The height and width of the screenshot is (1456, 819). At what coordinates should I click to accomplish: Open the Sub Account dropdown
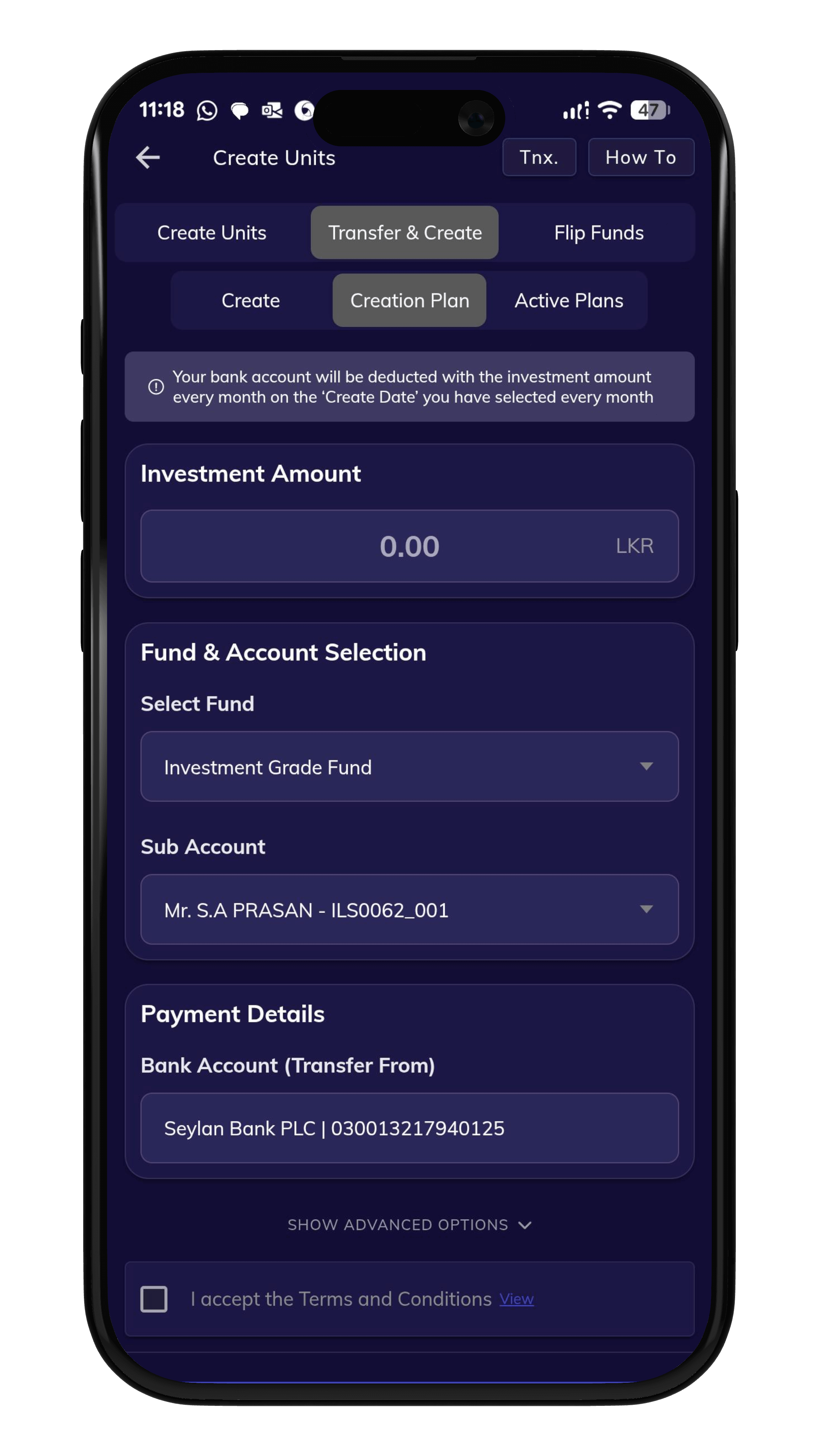pyautogui.click(x=409, y=909)
